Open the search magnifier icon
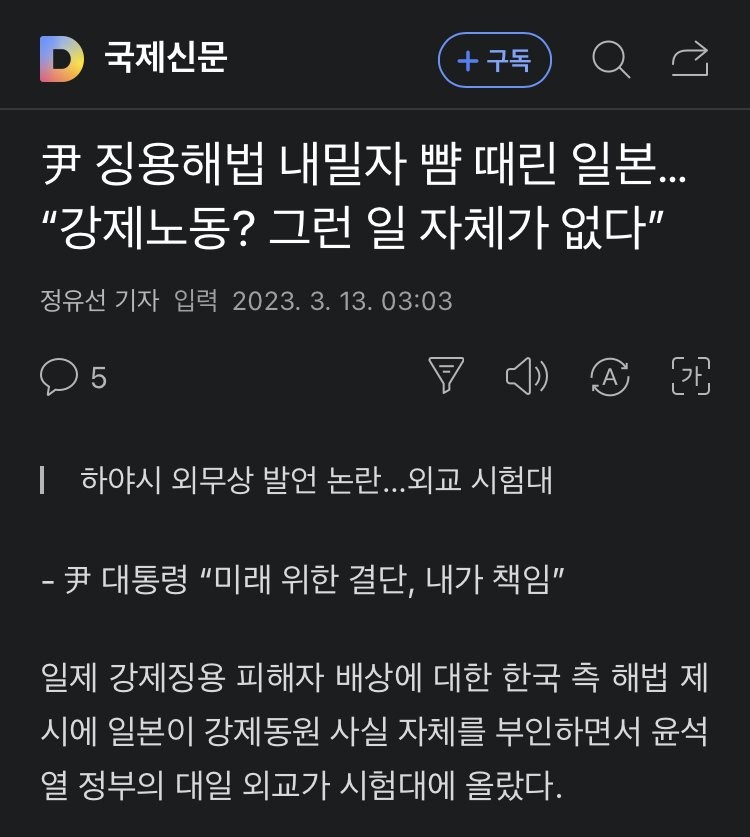Viewport: 750px width, 837px height. 610,59
